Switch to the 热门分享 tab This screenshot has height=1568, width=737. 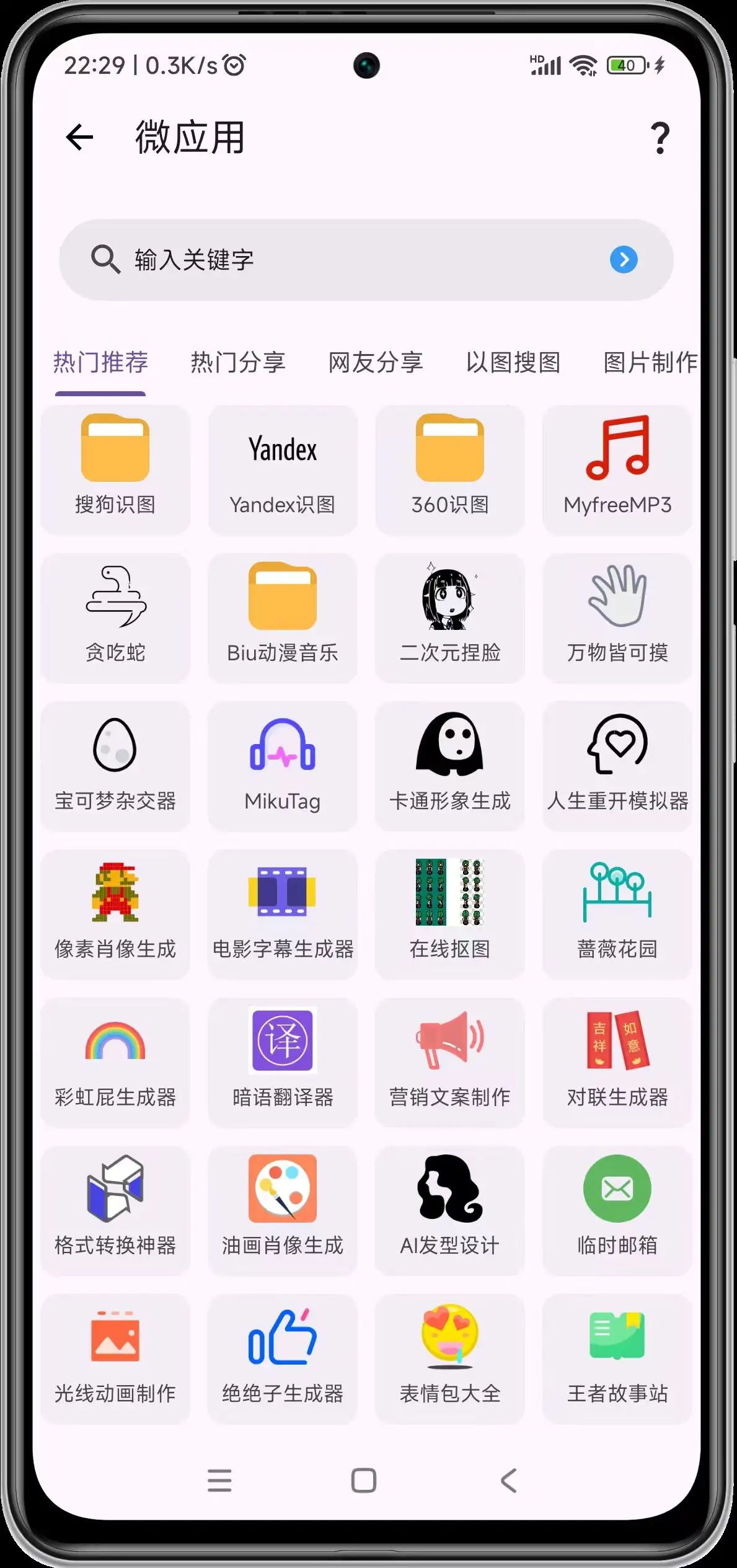(237, 363)
